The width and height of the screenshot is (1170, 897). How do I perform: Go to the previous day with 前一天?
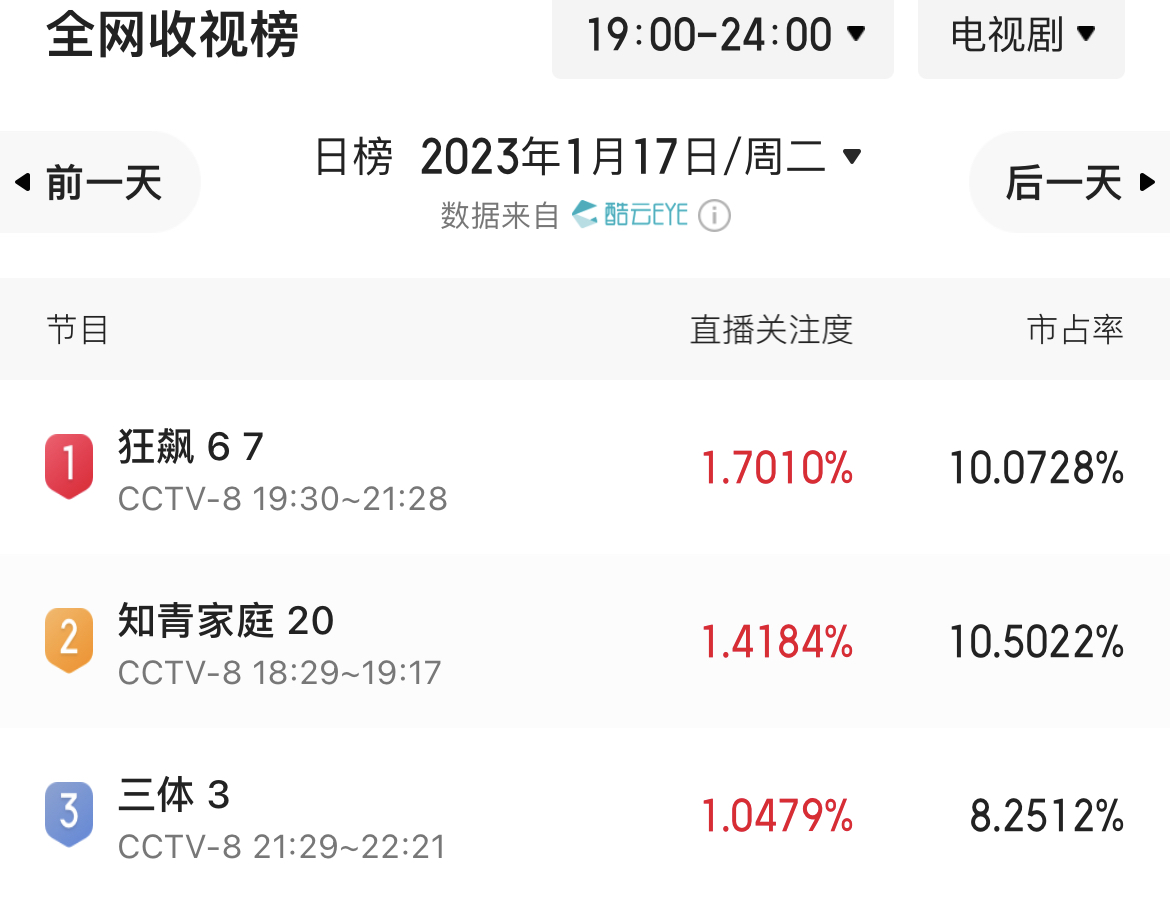click(98, 182)
